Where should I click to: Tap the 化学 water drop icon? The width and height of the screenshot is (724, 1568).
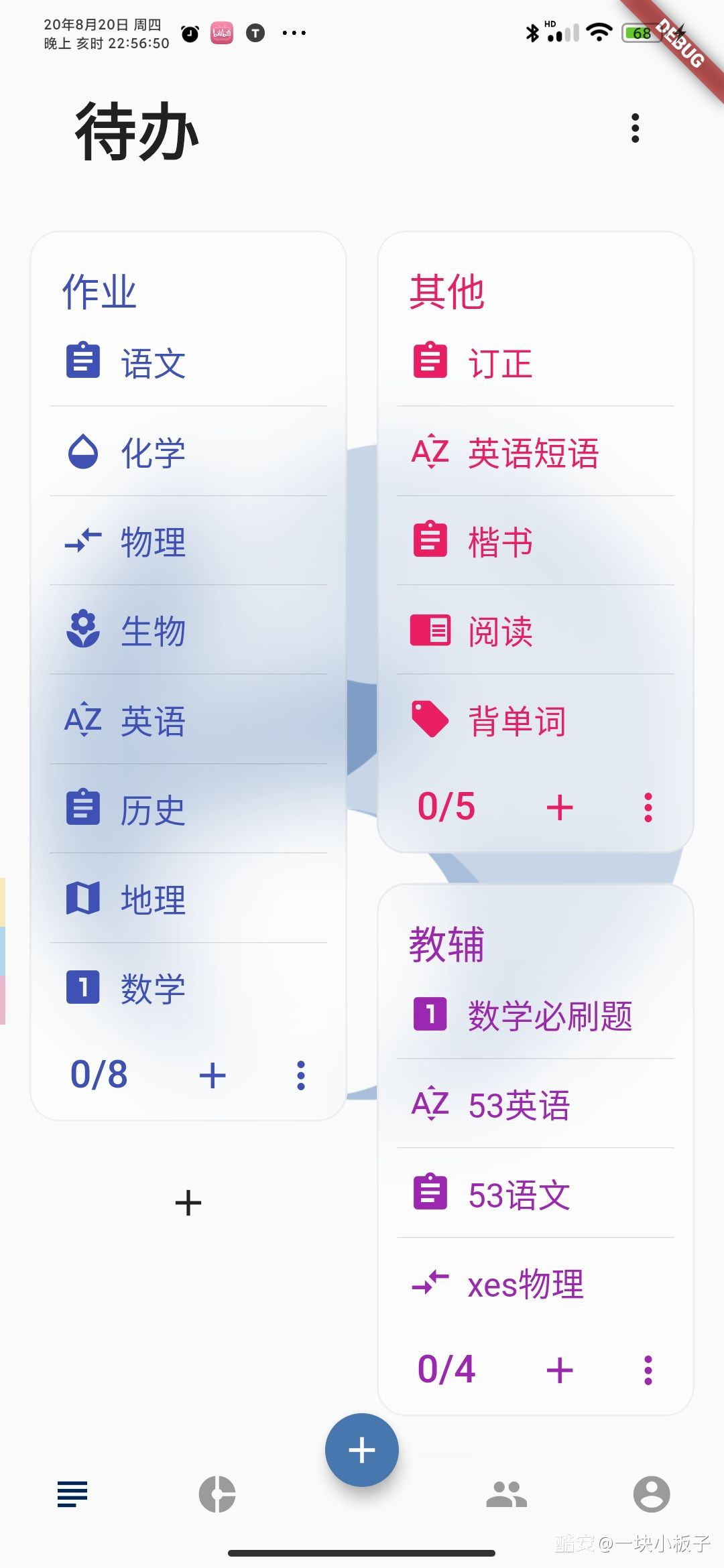pyautogui.click(x=83, y=452)
